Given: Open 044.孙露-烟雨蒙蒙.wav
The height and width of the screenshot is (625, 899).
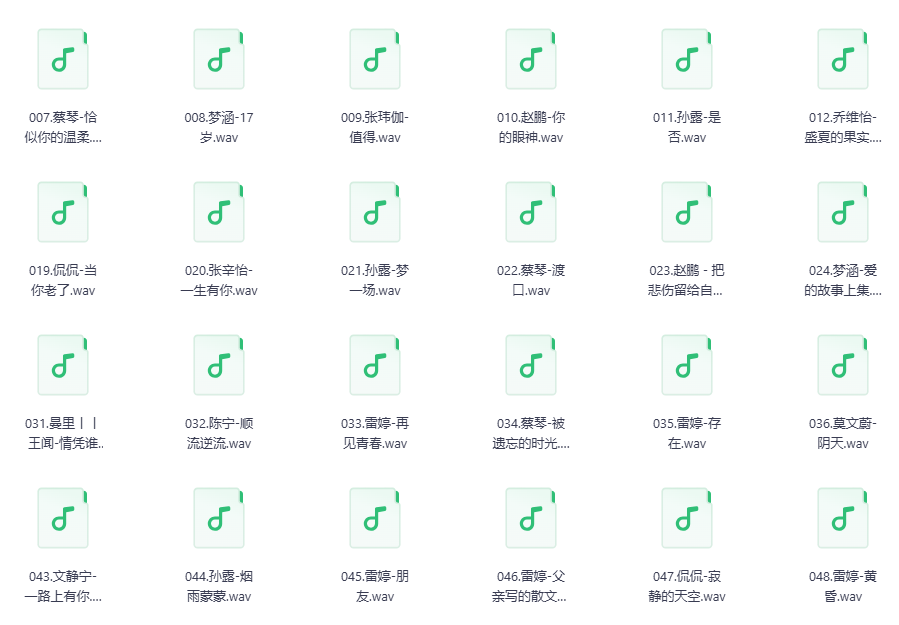Looking at the screenshot, I should pyautogui.click(x=219, y=518).
